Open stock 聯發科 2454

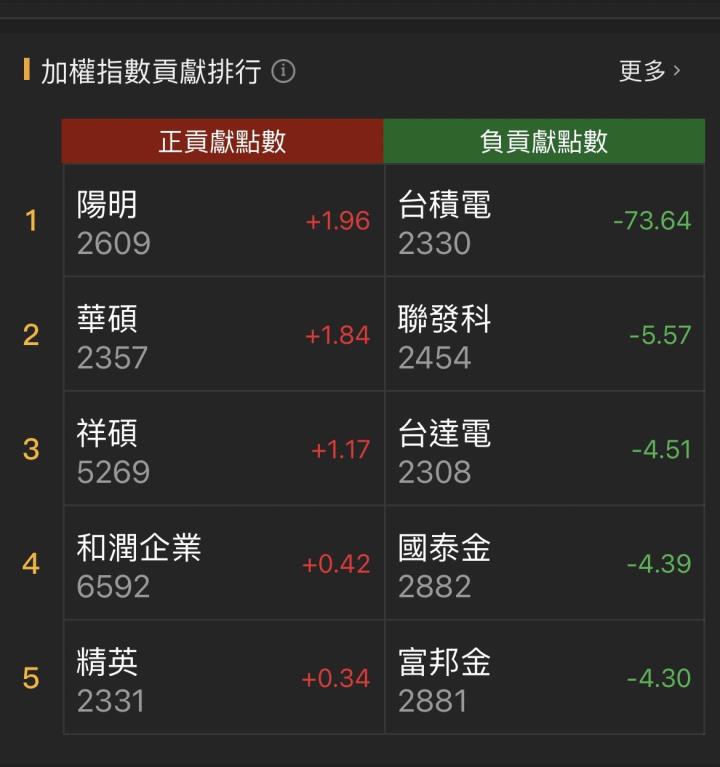coord(544,335)
